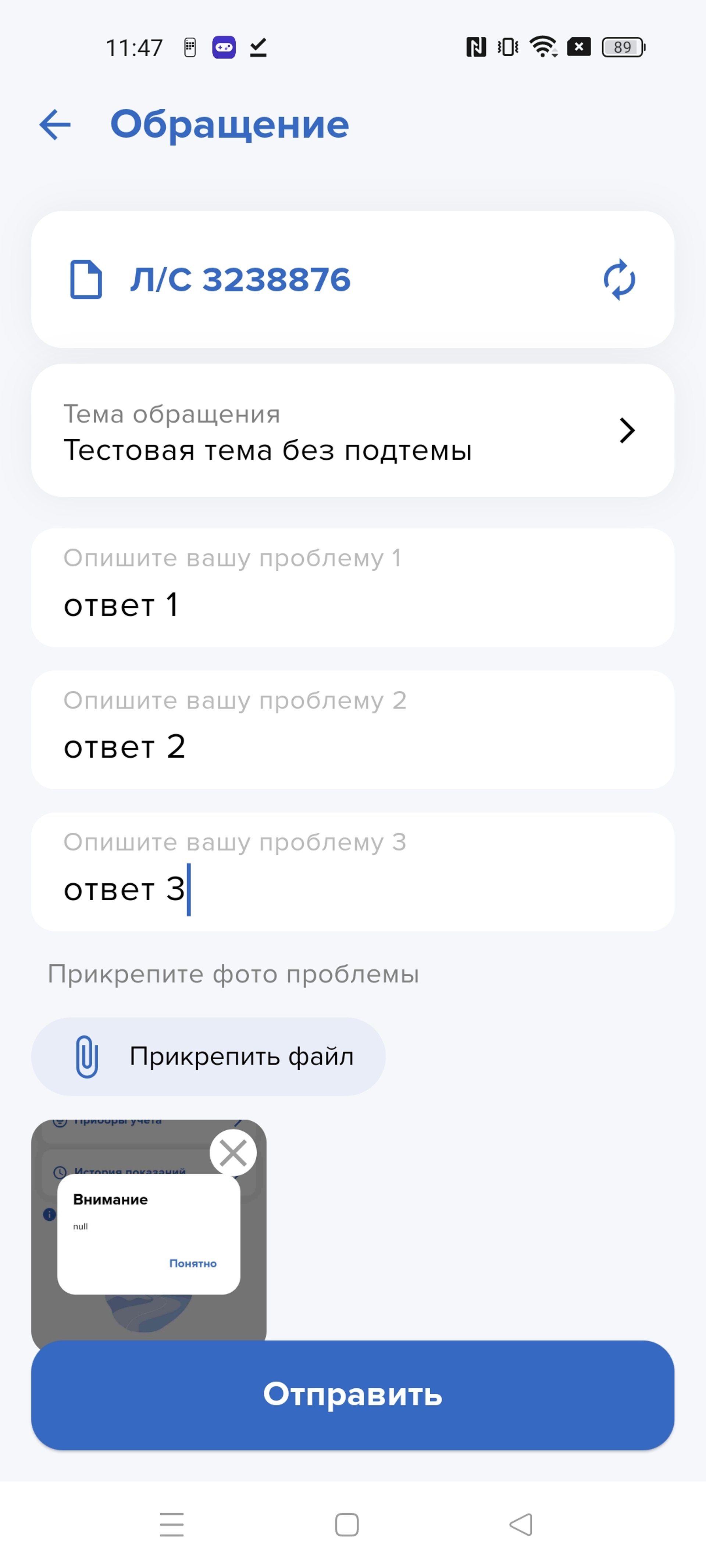Focus the Опишите вашу проблему 3 field
The image size is (706, 1568).
(353, 872)
